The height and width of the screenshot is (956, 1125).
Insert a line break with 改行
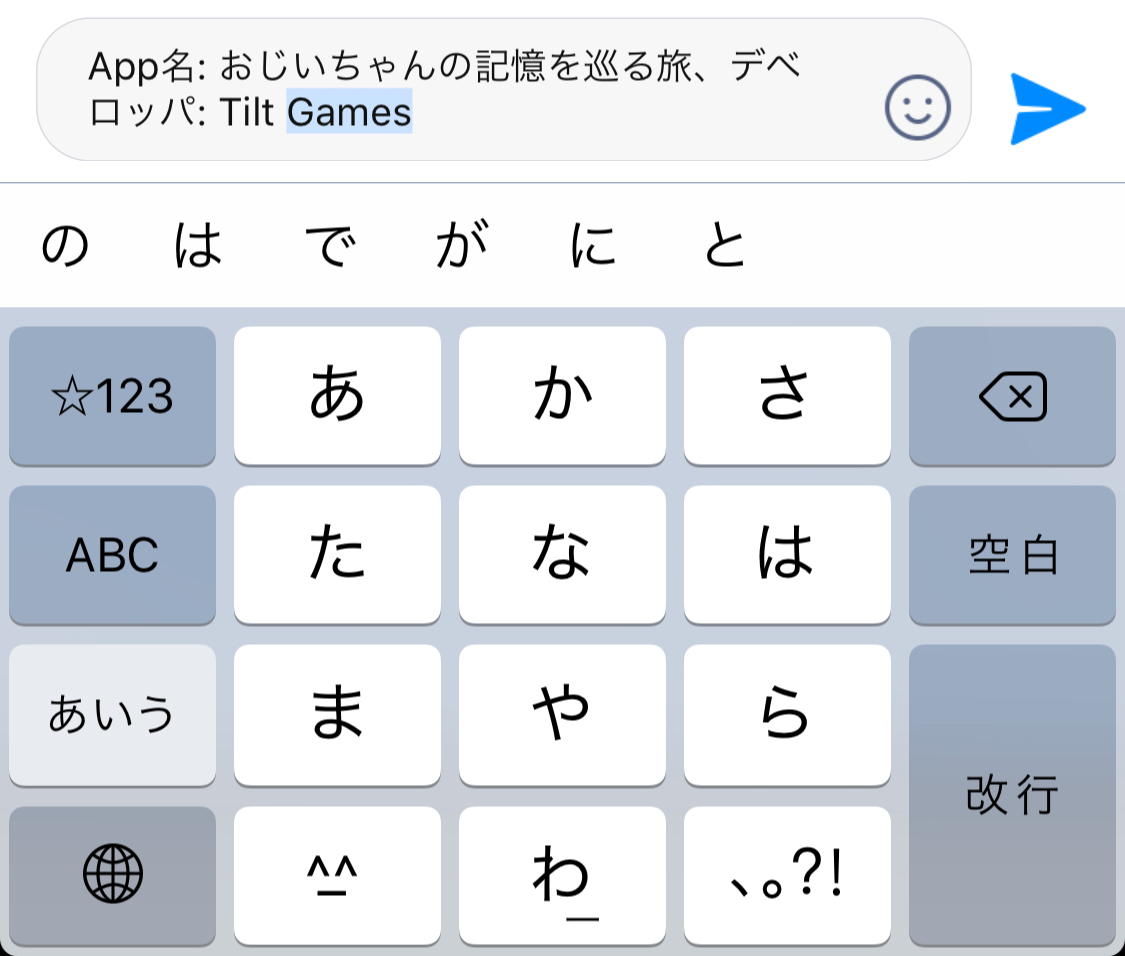[1012, 795]
